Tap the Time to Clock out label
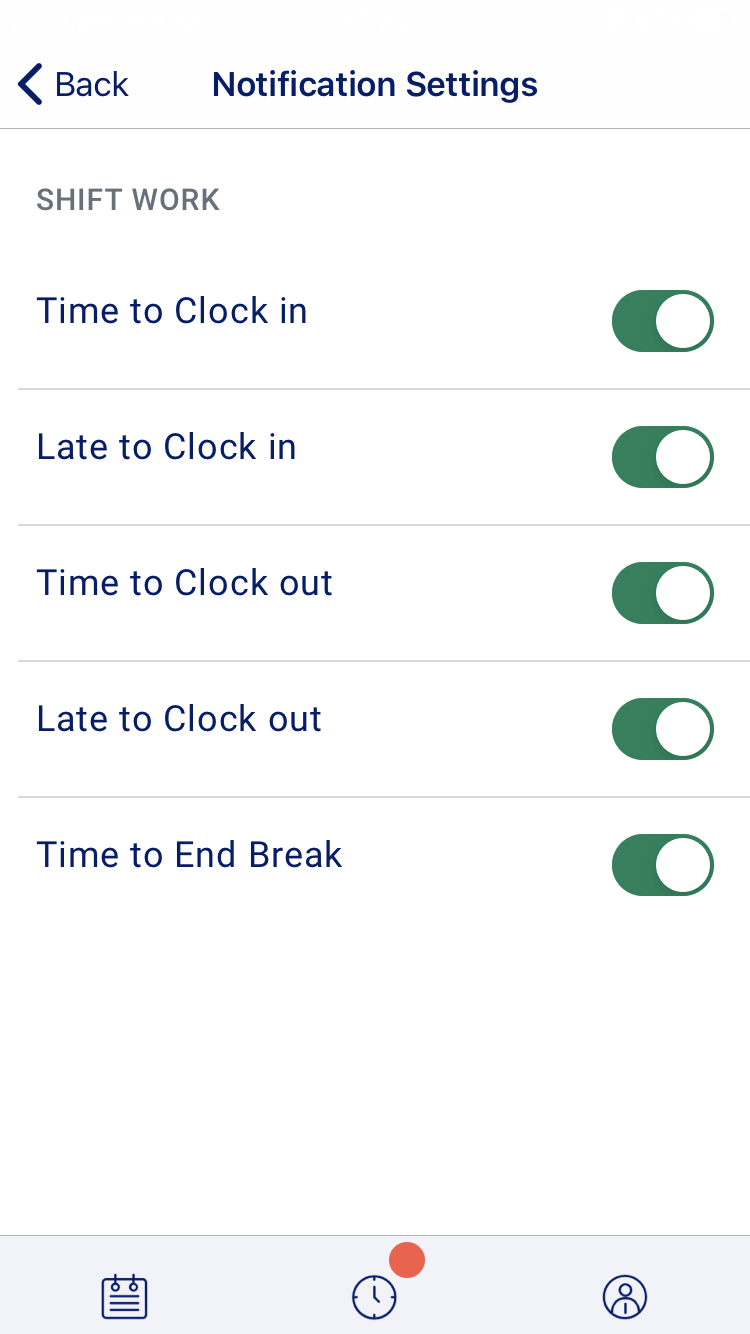750x1334 pixels. tap(184, 583)
